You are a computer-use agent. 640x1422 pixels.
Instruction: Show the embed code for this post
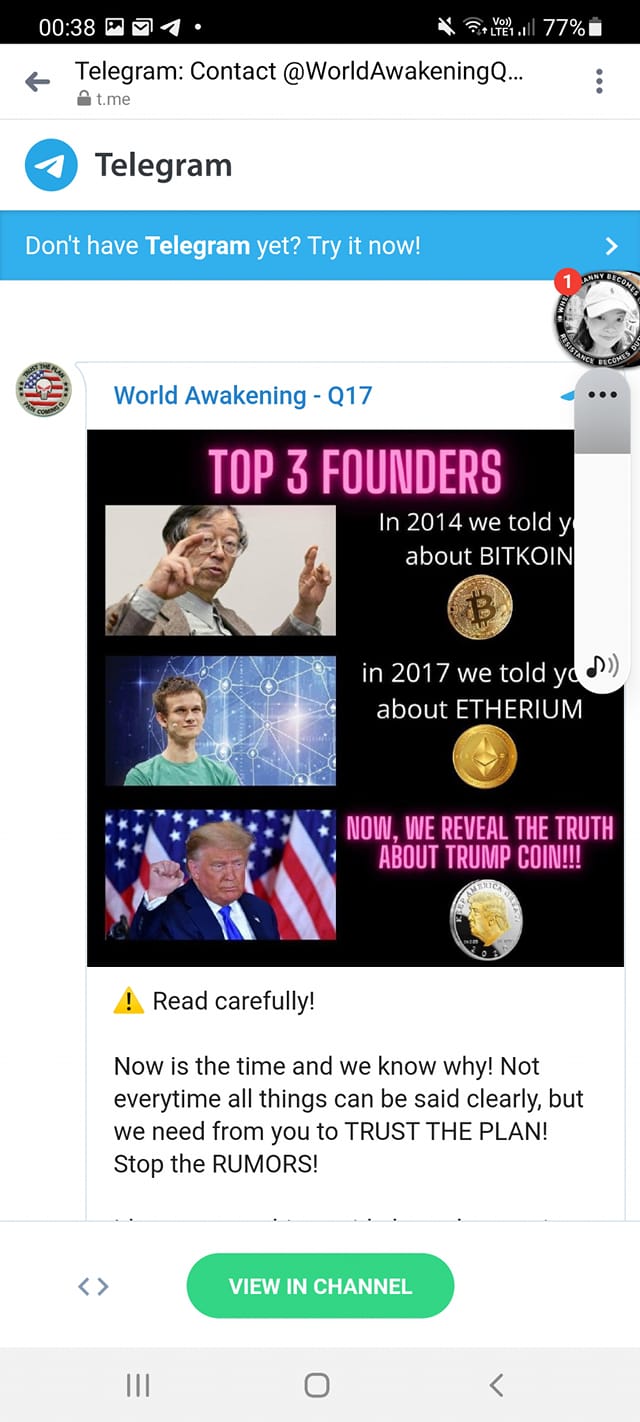[x=93, y=1286]
